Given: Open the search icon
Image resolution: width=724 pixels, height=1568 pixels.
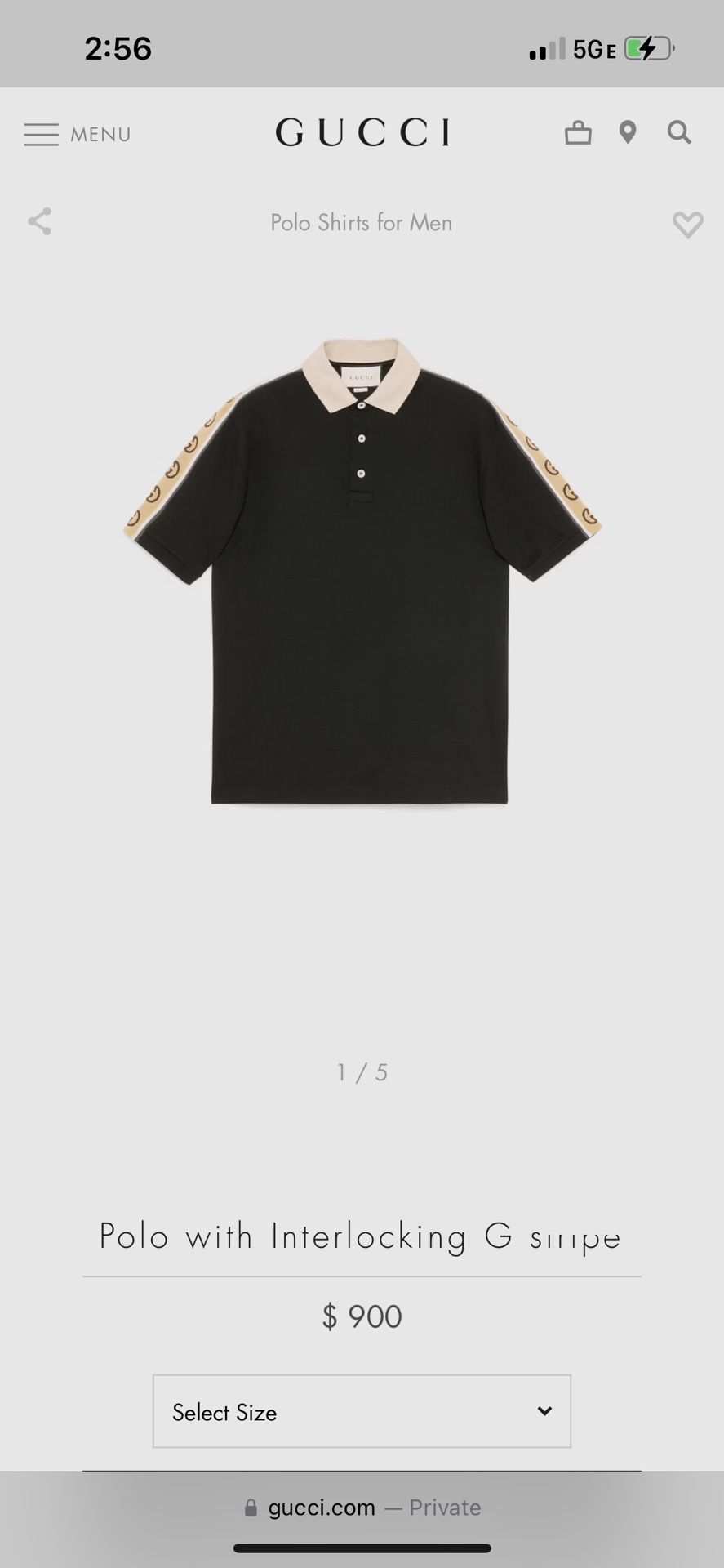Looking at the screenshot, I should (678, 132).
